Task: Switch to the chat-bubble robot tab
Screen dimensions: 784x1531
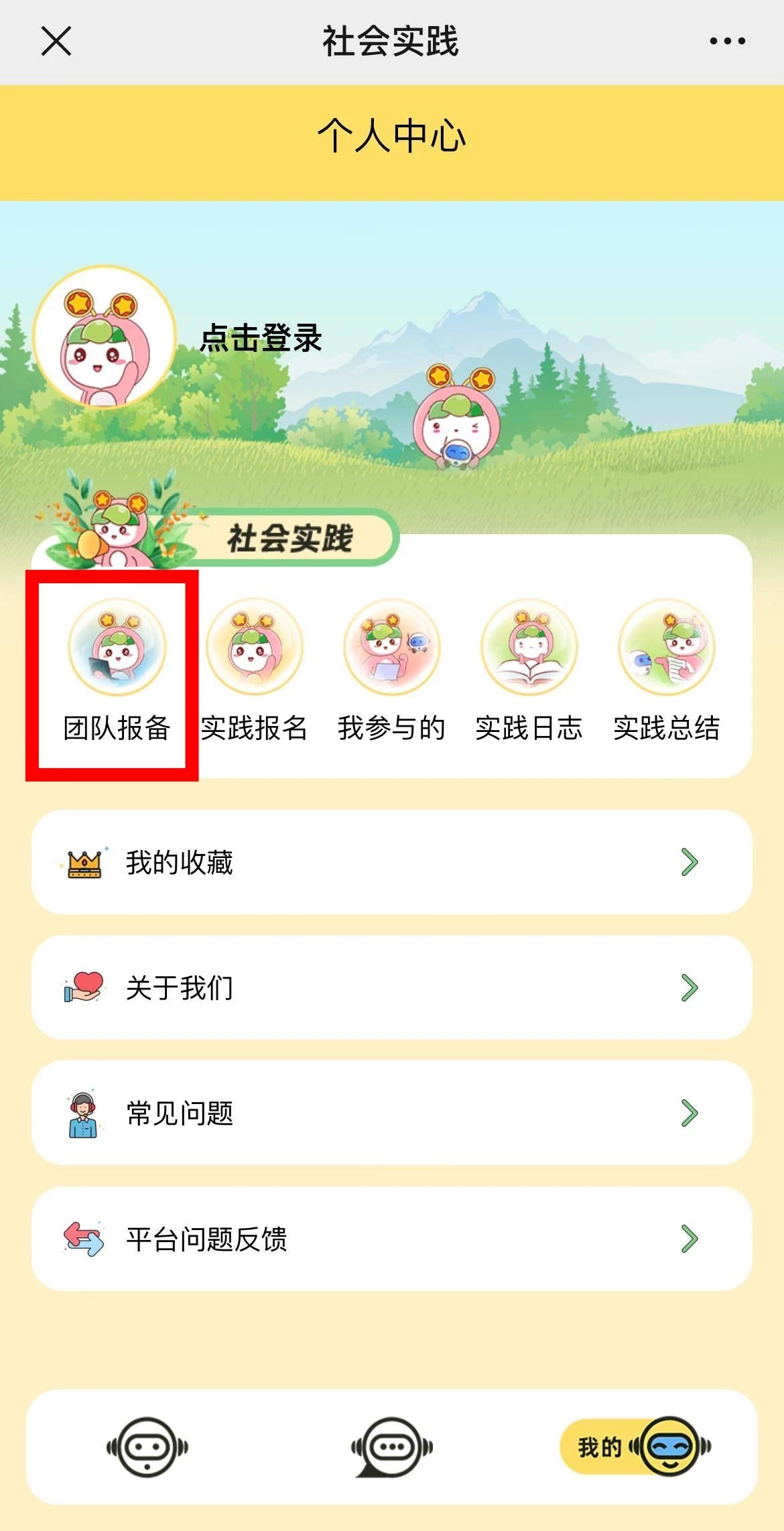Action: point(392,1447)
